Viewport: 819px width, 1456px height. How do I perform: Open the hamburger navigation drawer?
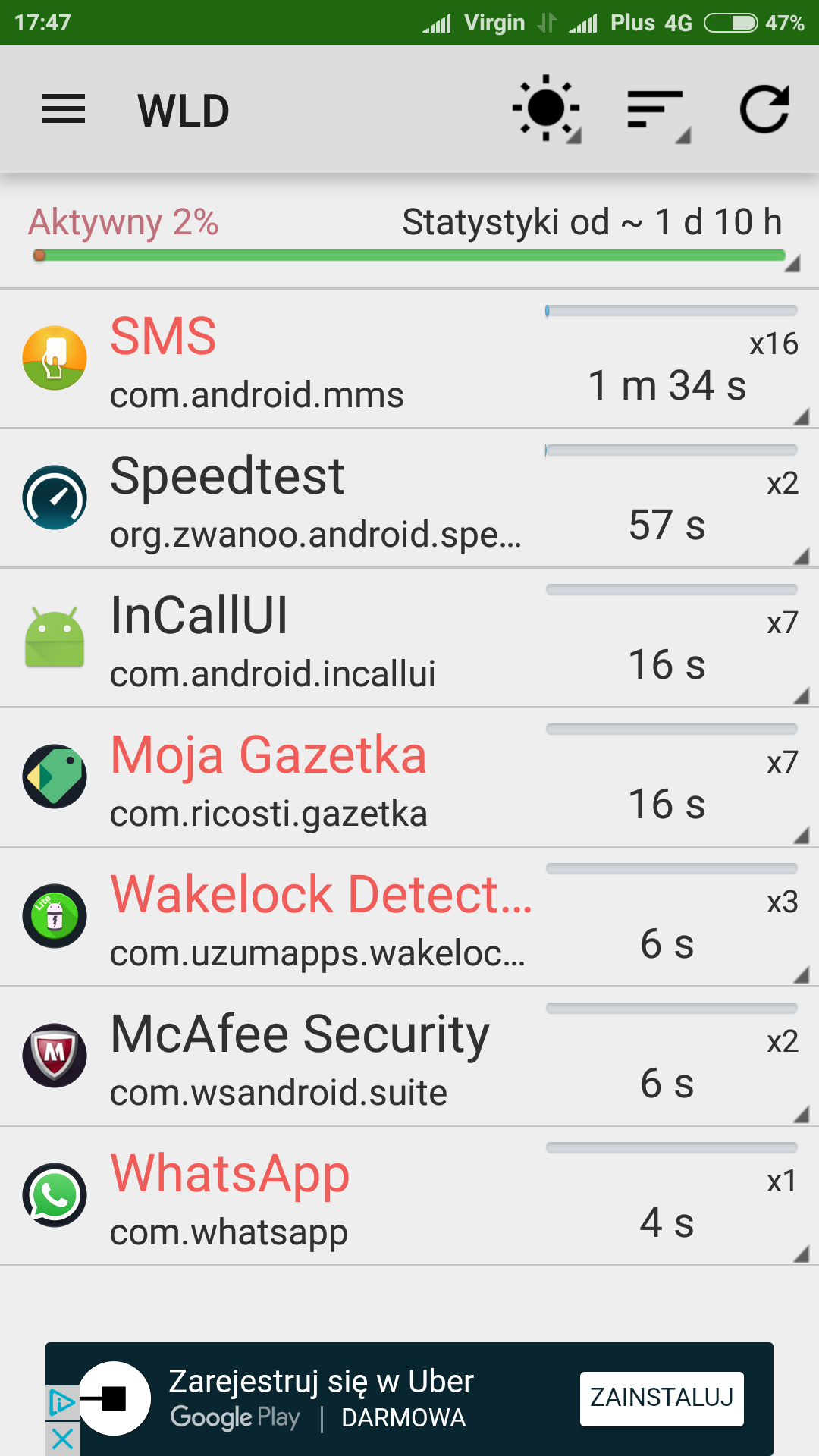(x=64, y=109)
